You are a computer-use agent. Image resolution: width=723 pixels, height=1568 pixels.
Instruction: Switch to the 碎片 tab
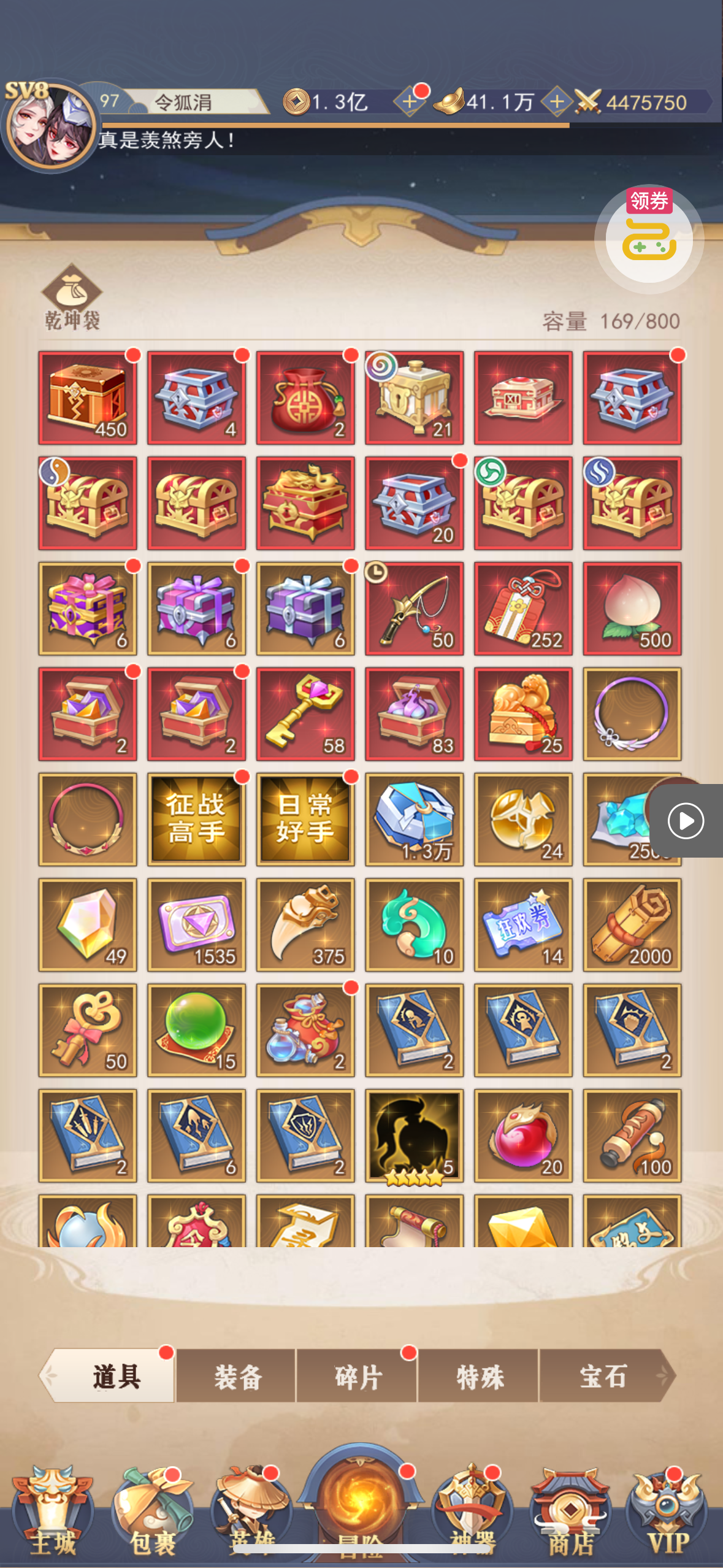(358, 1377)
